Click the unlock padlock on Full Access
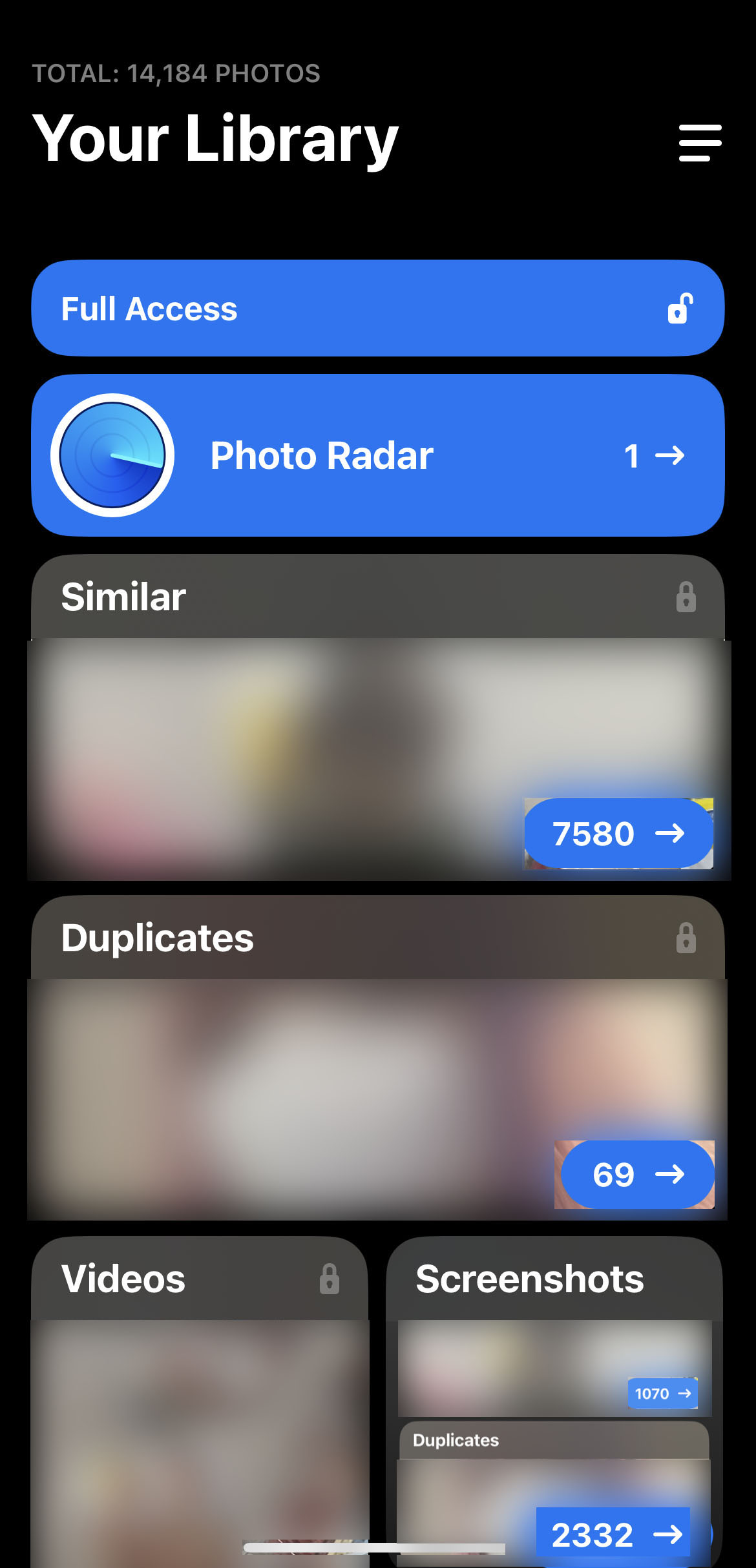 click(x=678, y=309)
